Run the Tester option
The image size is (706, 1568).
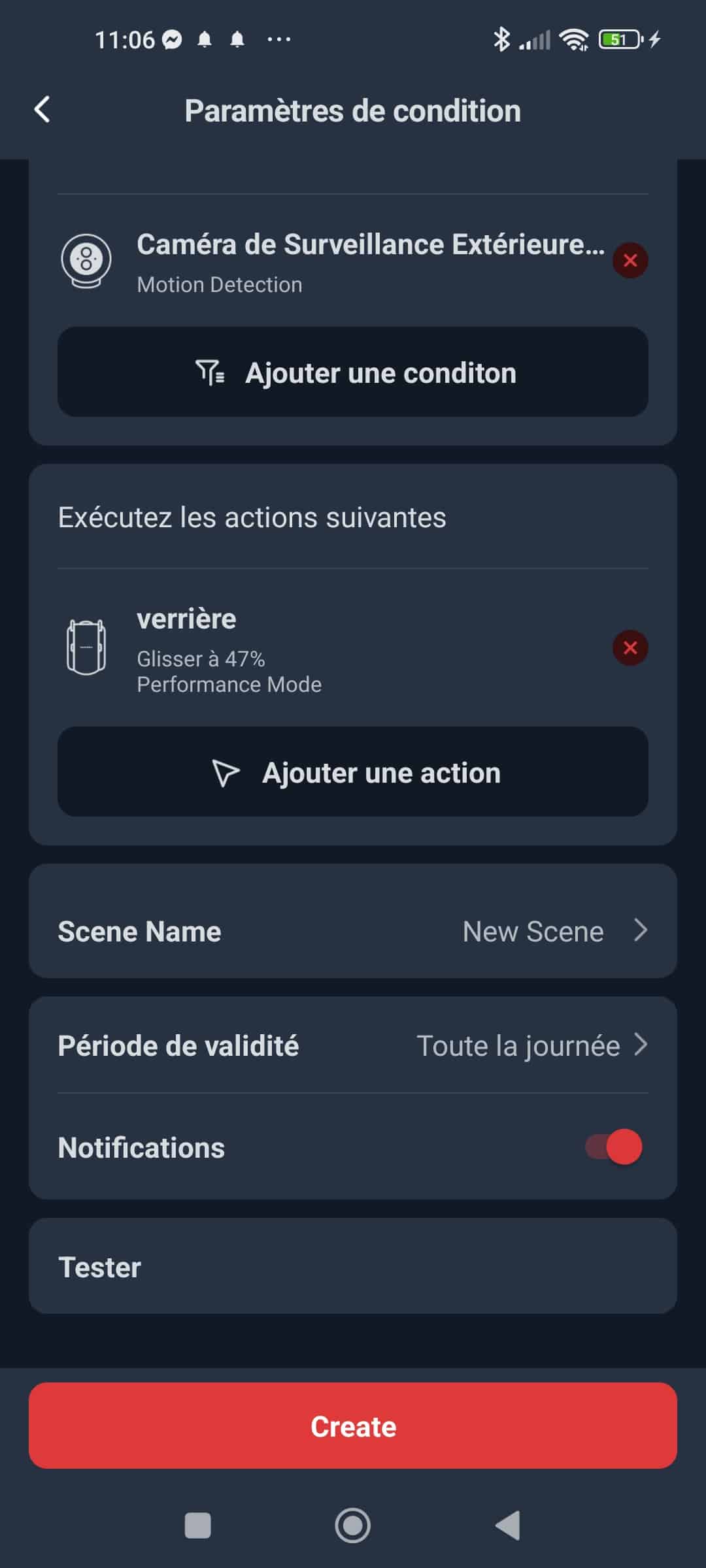pyautogui.click(x=353, y=1266)
